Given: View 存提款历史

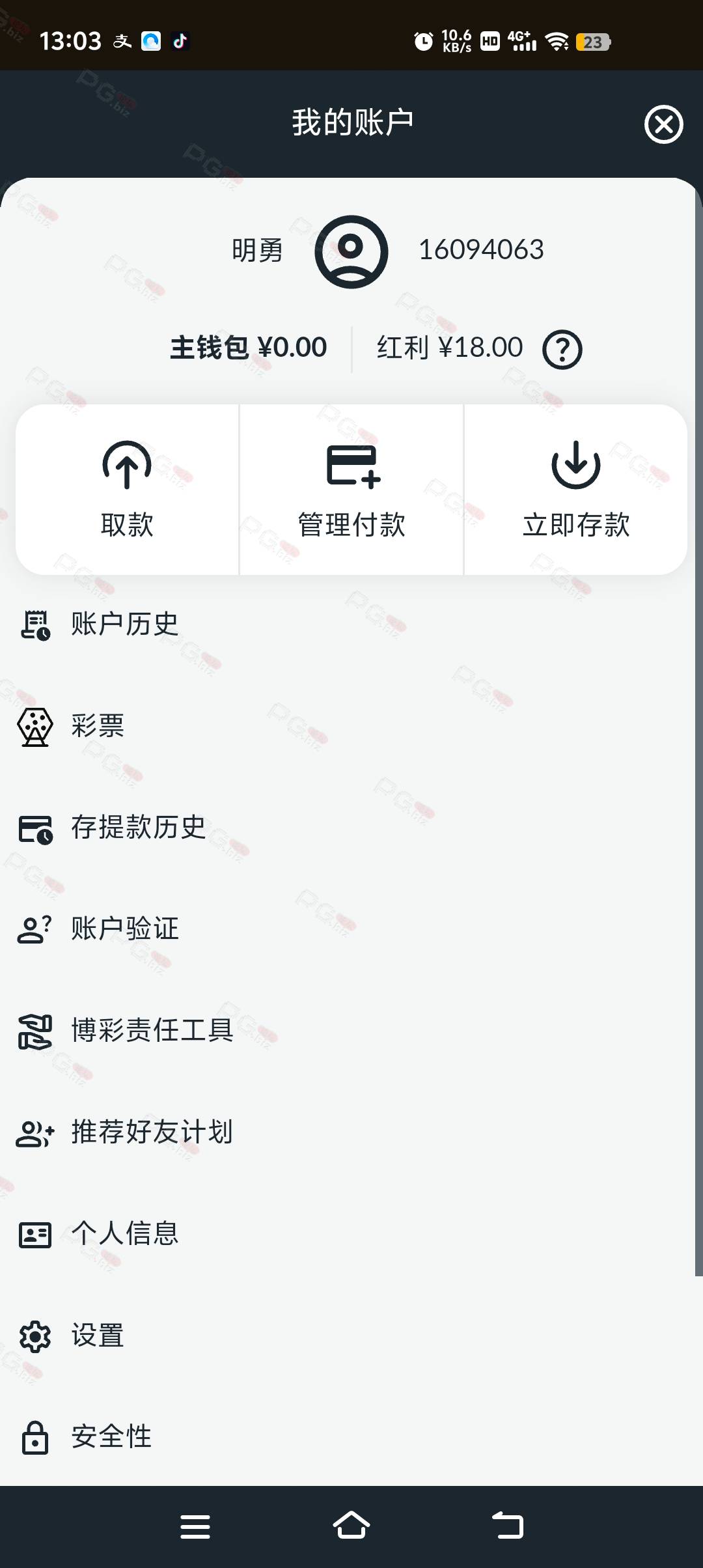Looking at the screenshot, I should (351, 828).
